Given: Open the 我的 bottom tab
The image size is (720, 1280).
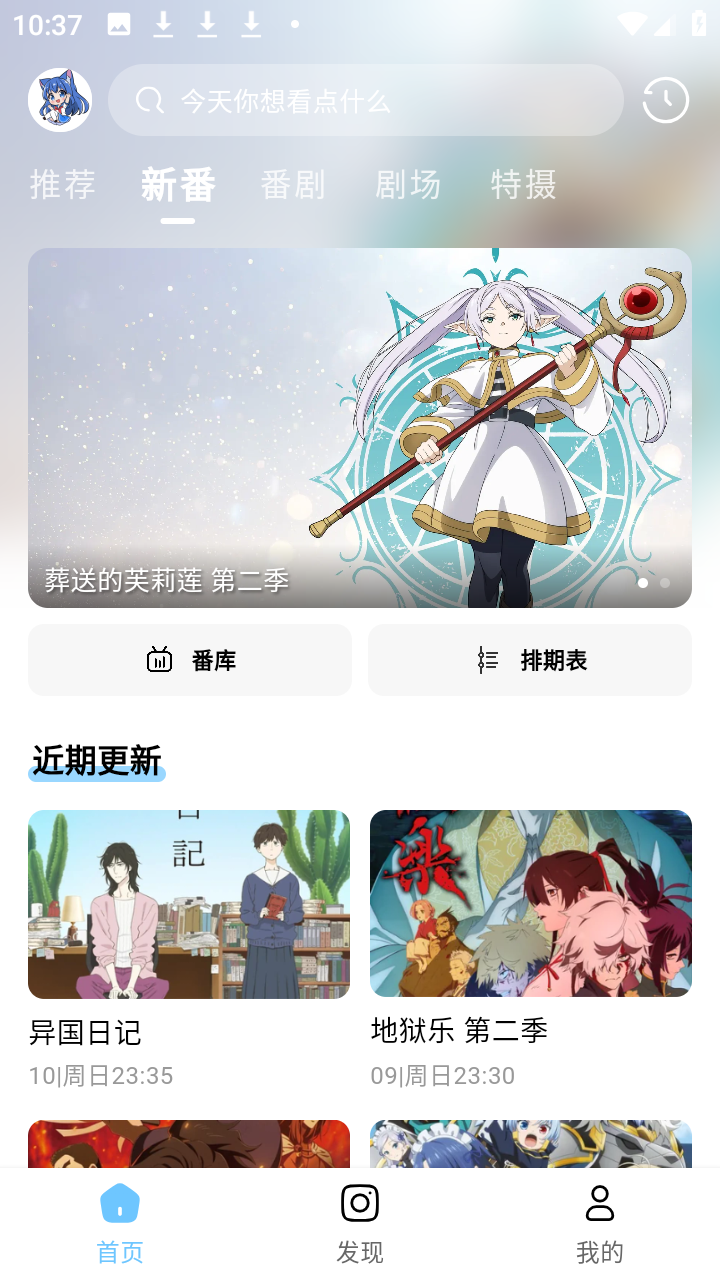Looking at the screenshot, I should [600, 1222].
